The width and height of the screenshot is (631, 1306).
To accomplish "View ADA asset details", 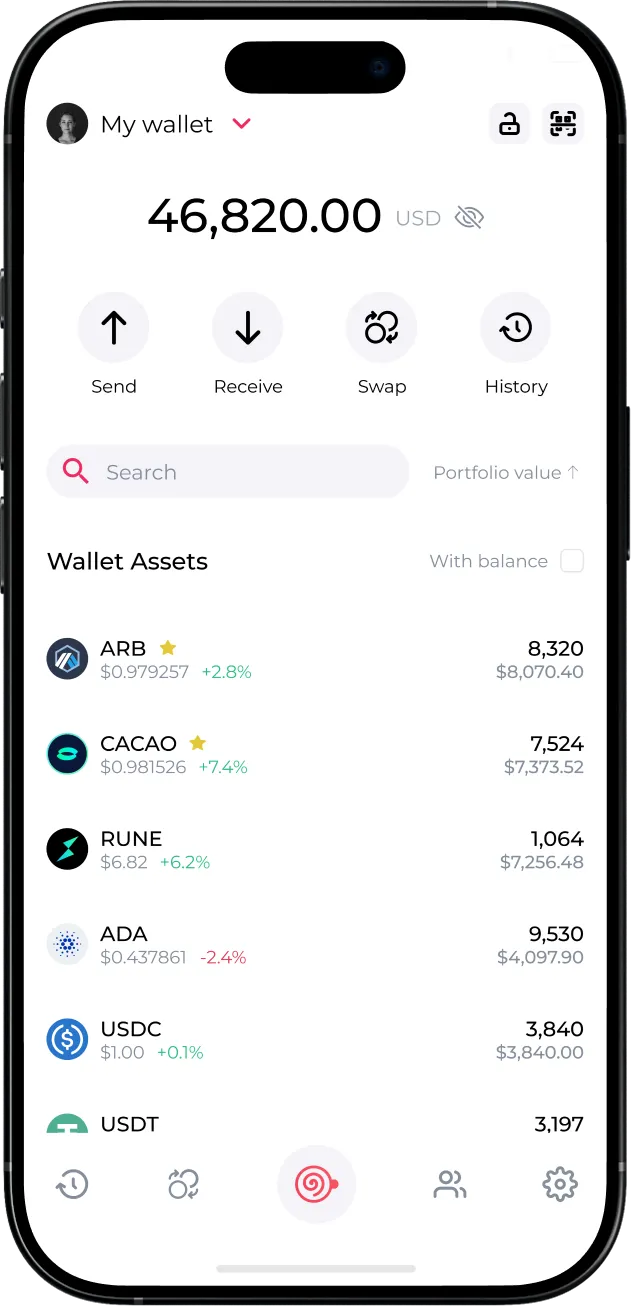I will point(314,945).
